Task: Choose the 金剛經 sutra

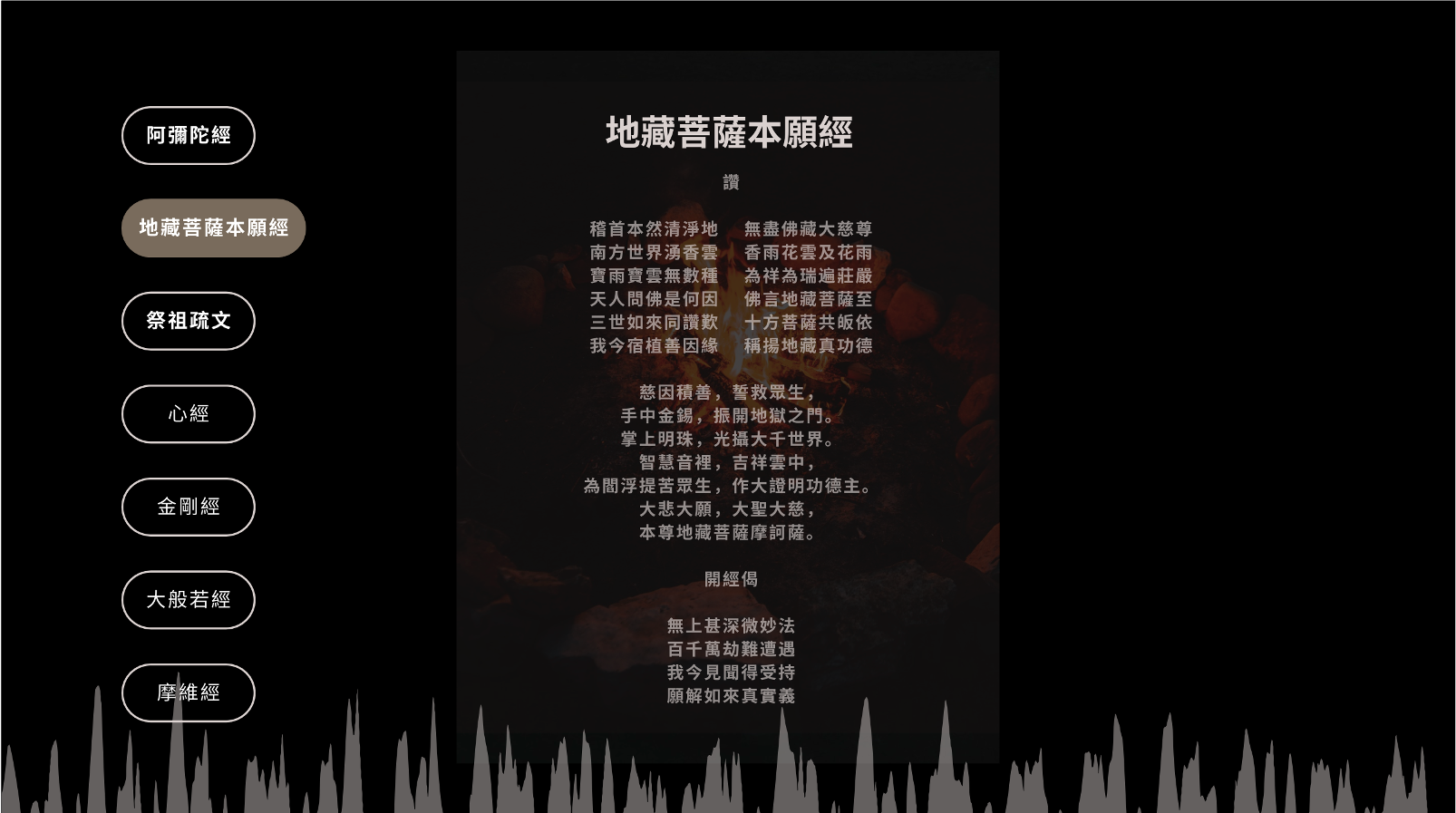Action: point(189,507)
